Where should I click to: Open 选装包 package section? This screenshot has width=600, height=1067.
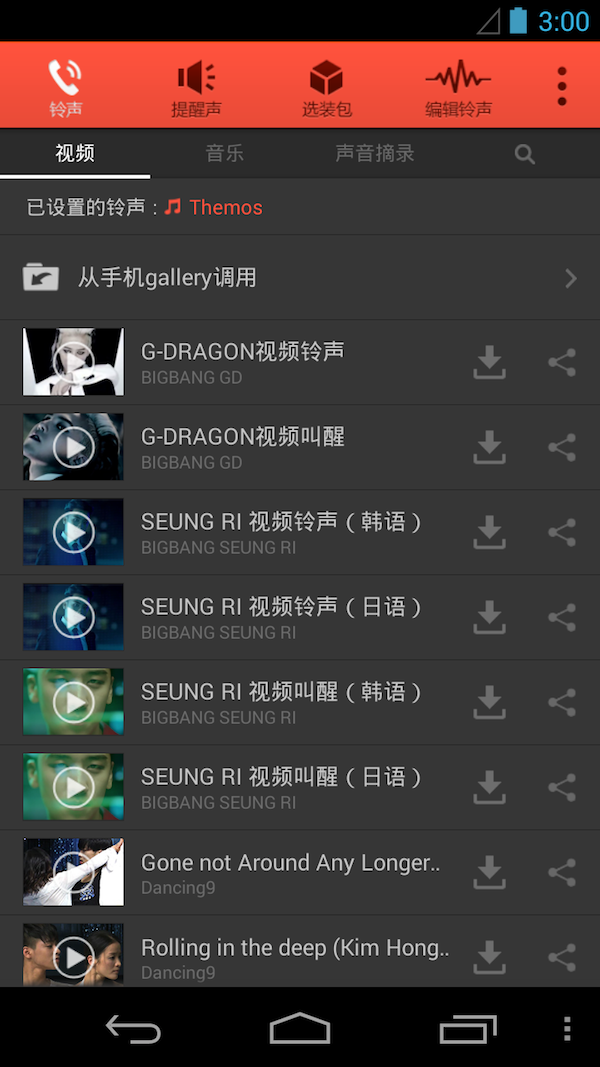pos(327,86)
